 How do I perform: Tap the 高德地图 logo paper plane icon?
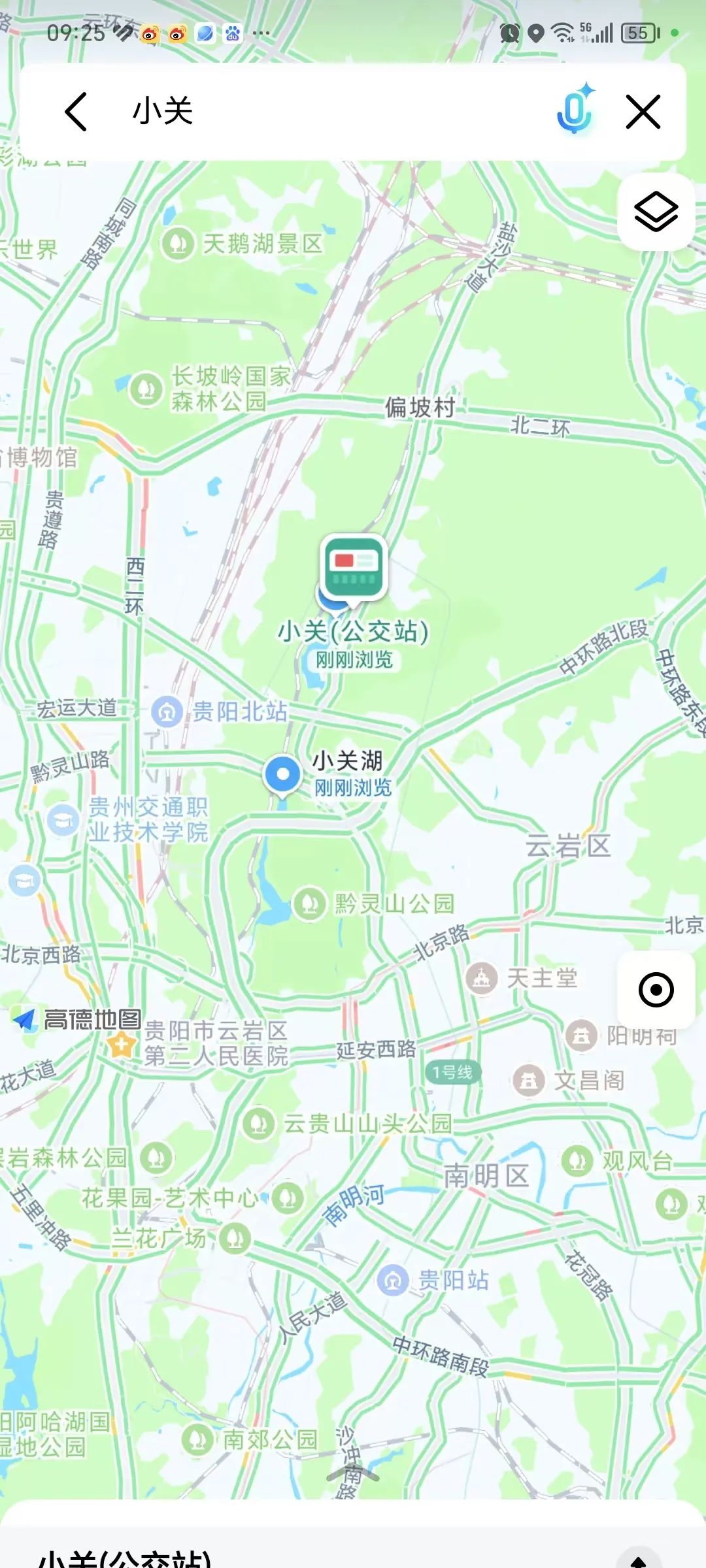pos(24,1018)
